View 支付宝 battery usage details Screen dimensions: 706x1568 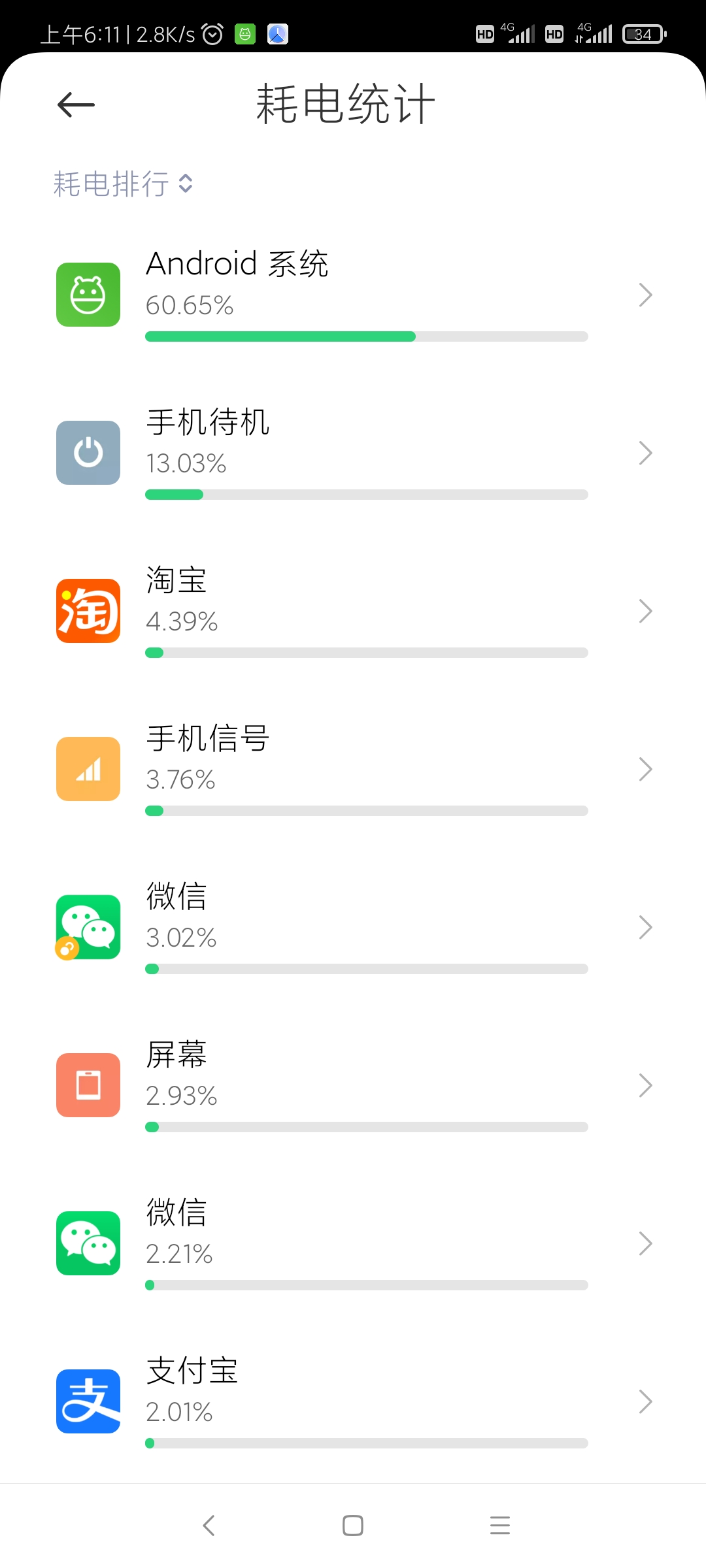tap(353, 1402)
